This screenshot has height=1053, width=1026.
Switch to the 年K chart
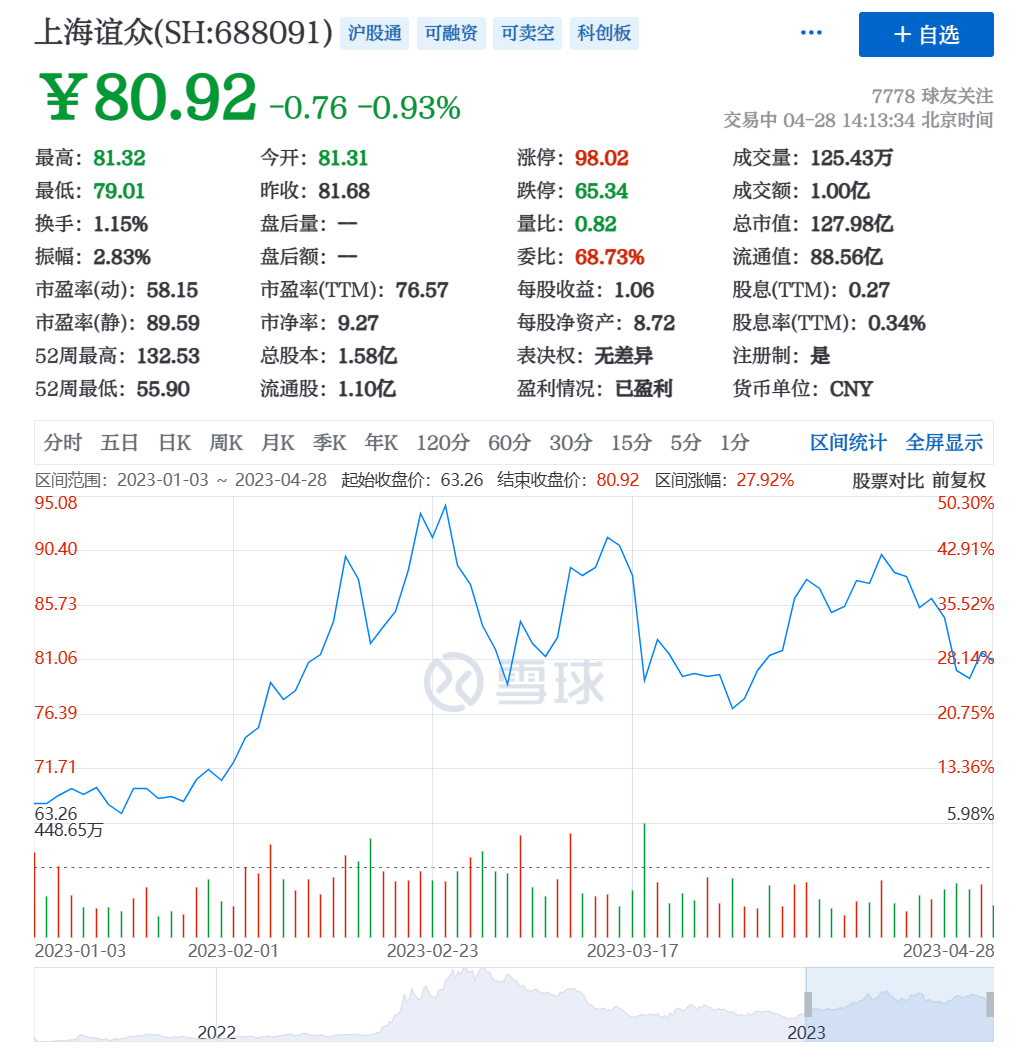[381, 443]
